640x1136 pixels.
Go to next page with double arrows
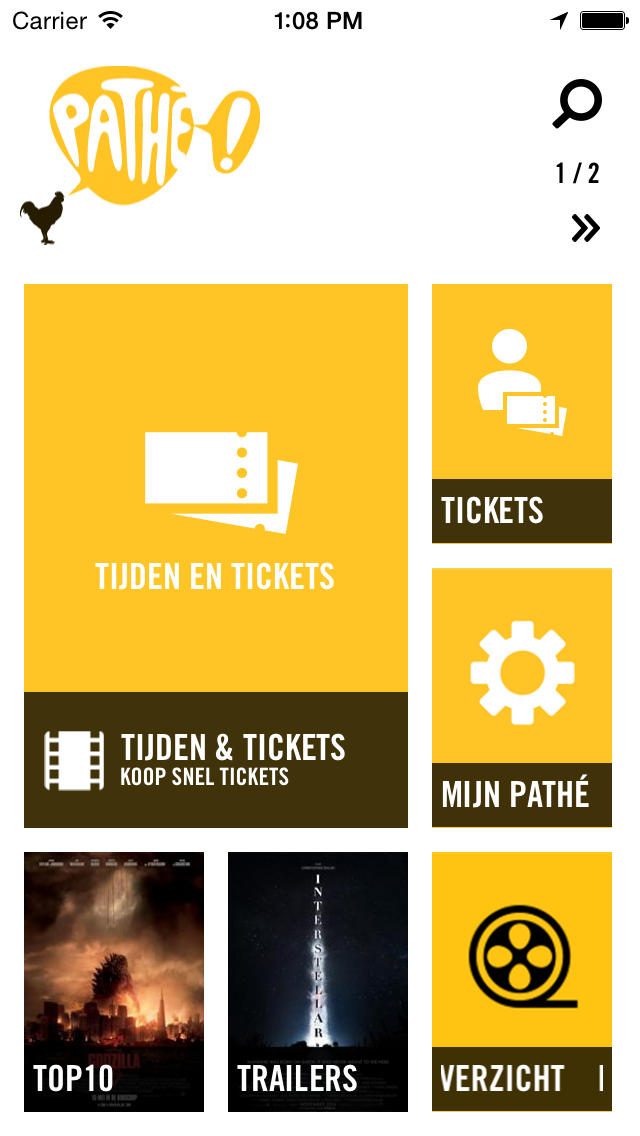585,229
